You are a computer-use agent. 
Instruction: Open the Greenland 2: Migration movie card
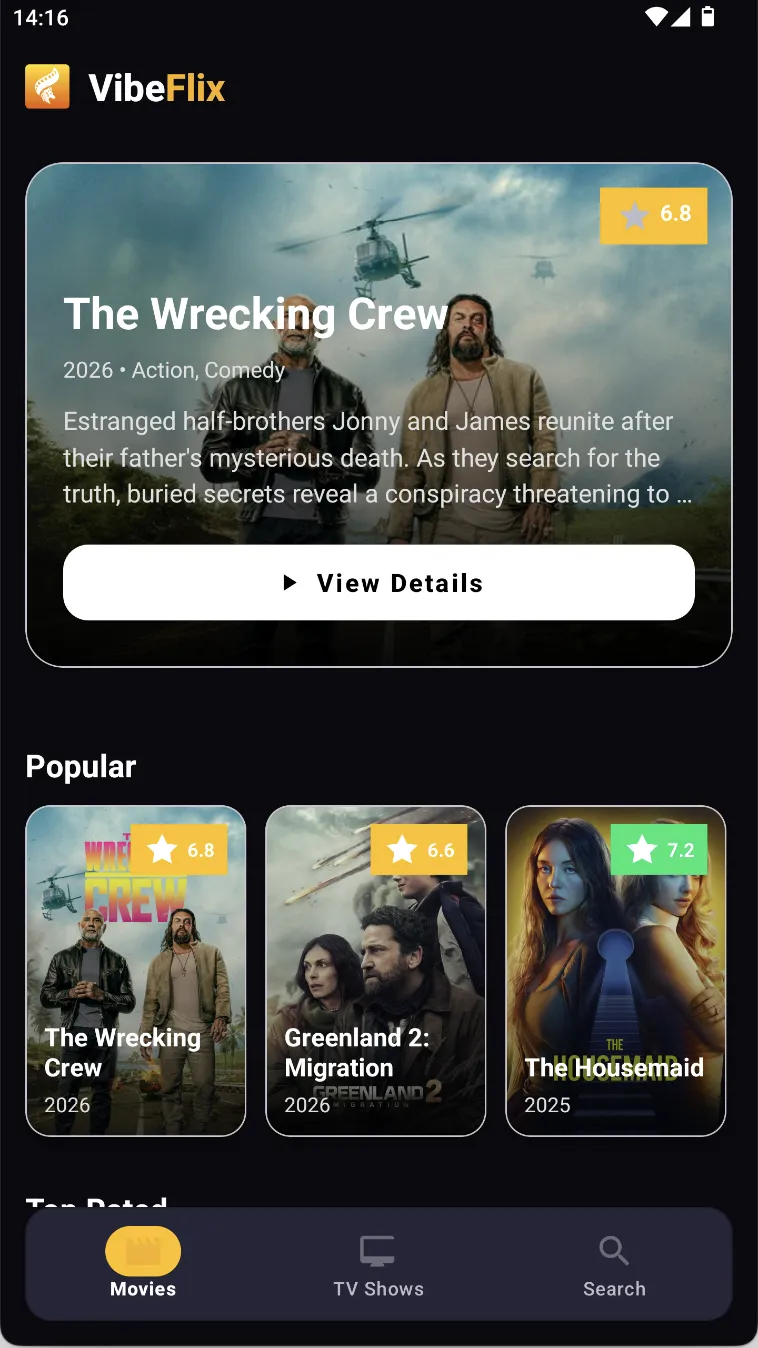(376, 970)
